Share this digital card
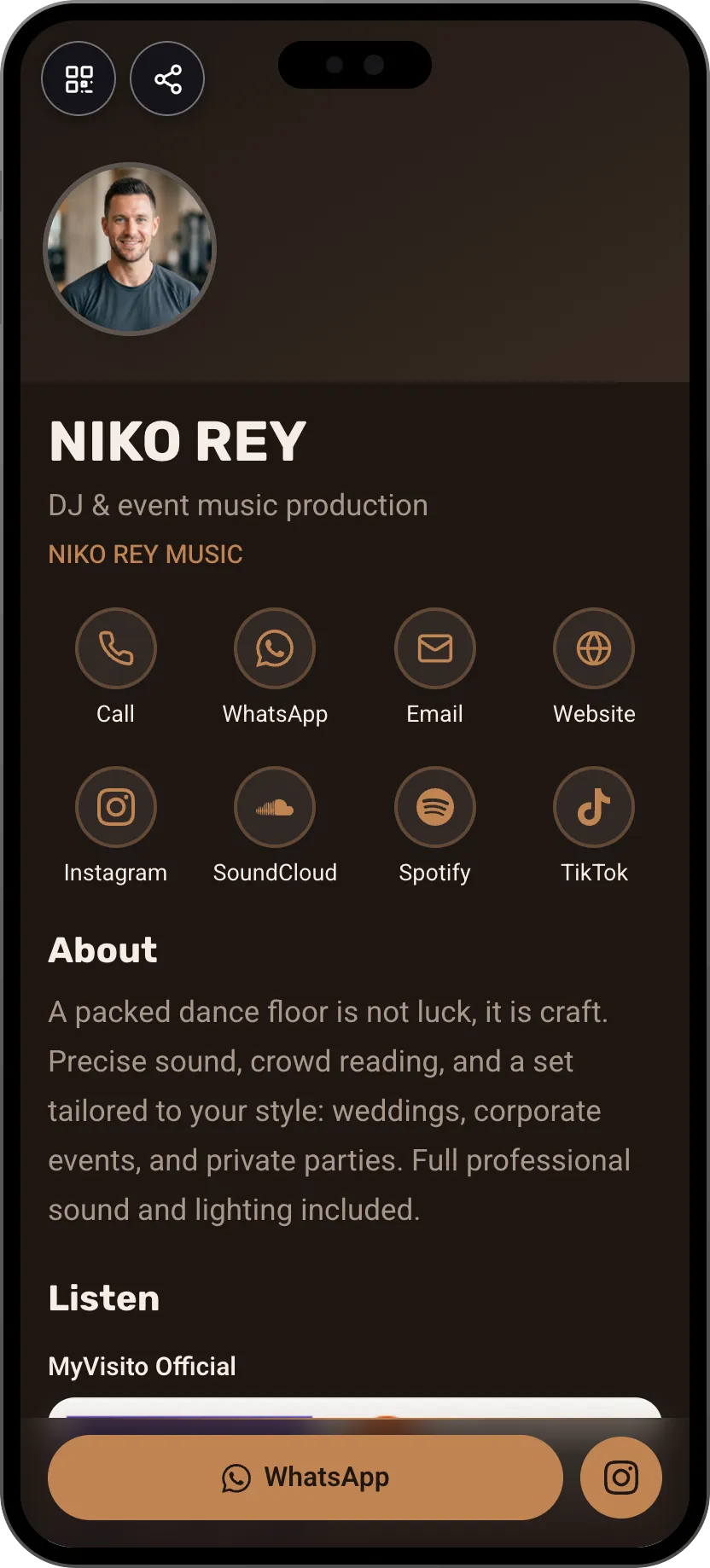710x1568 pixels. (x=167, y=78)
